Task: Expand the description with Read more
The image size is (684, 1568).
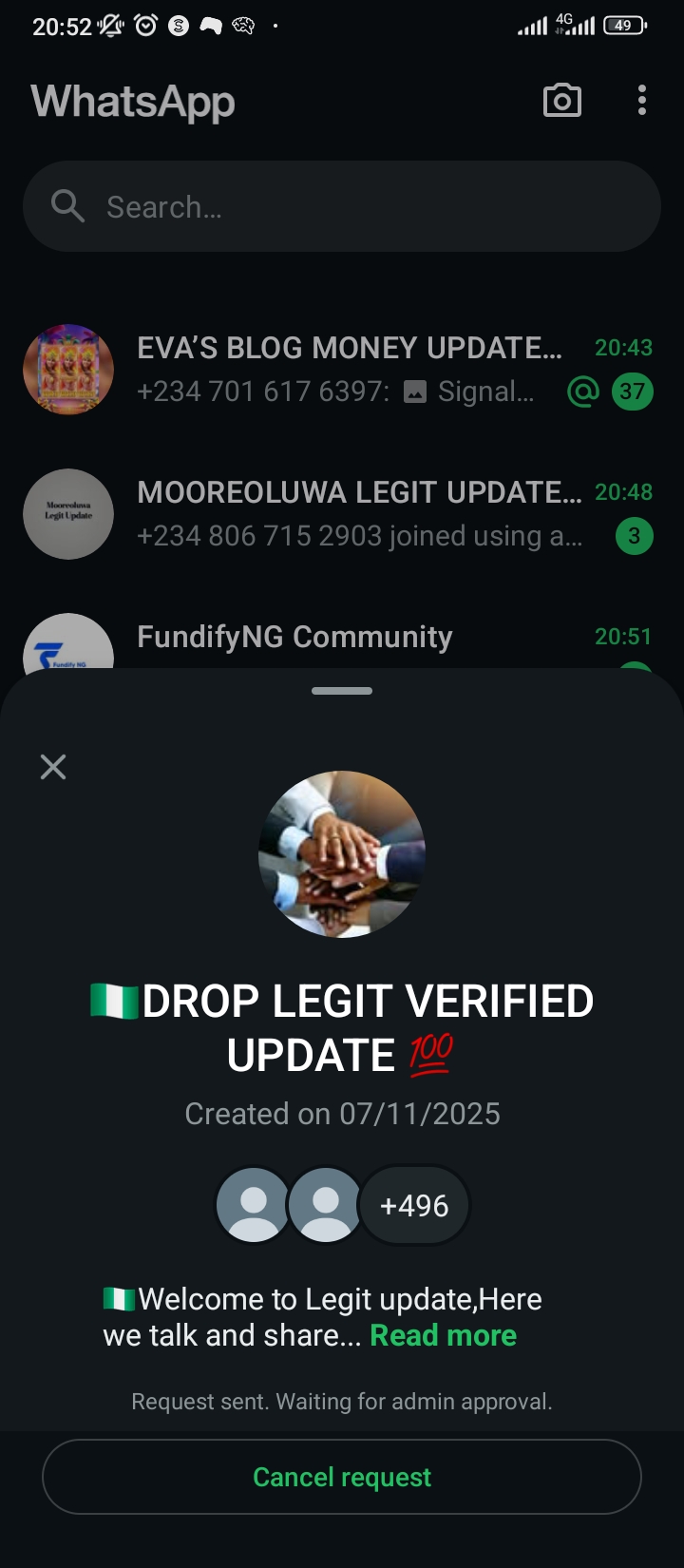Action: click(x=443, y=1335)
